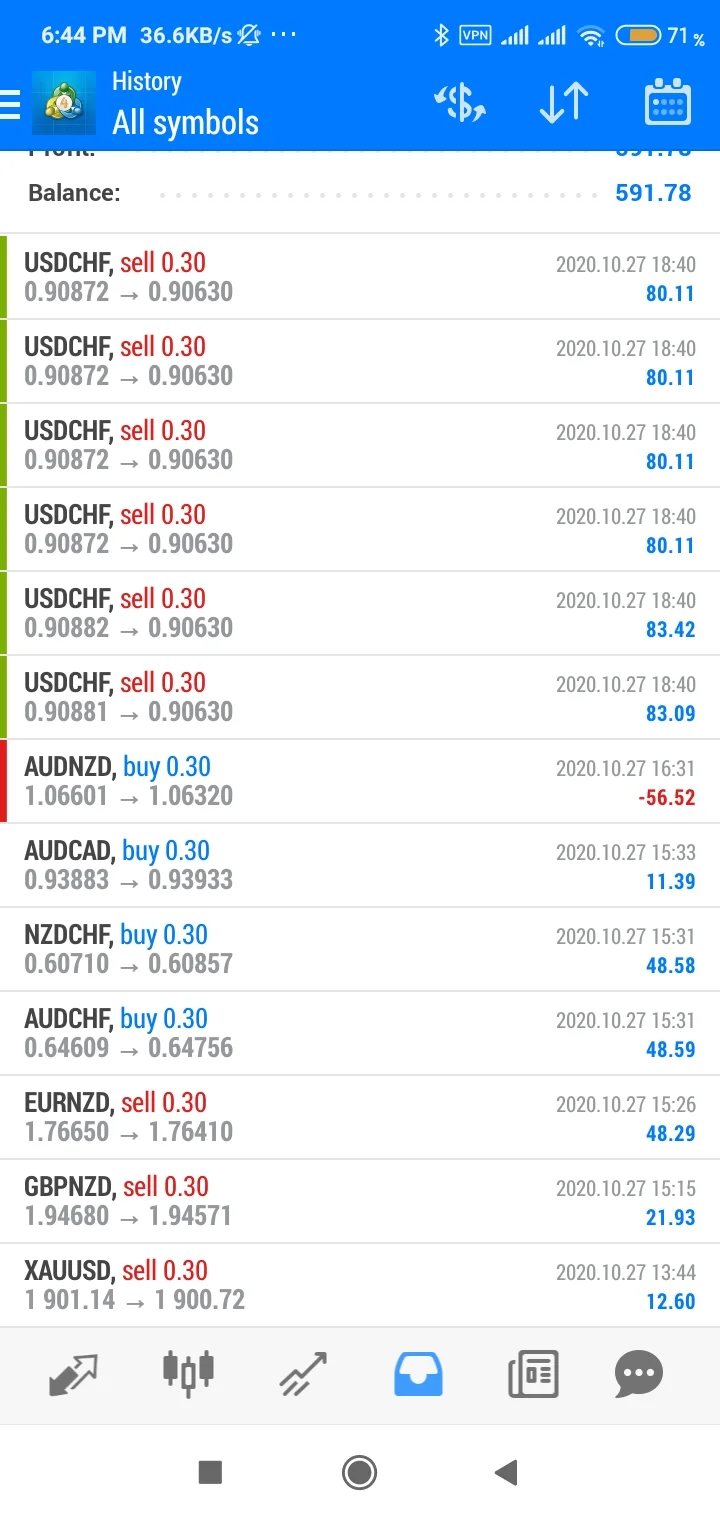Open the XAUUSD sell 0.30 trade

tap(360, 1286)
